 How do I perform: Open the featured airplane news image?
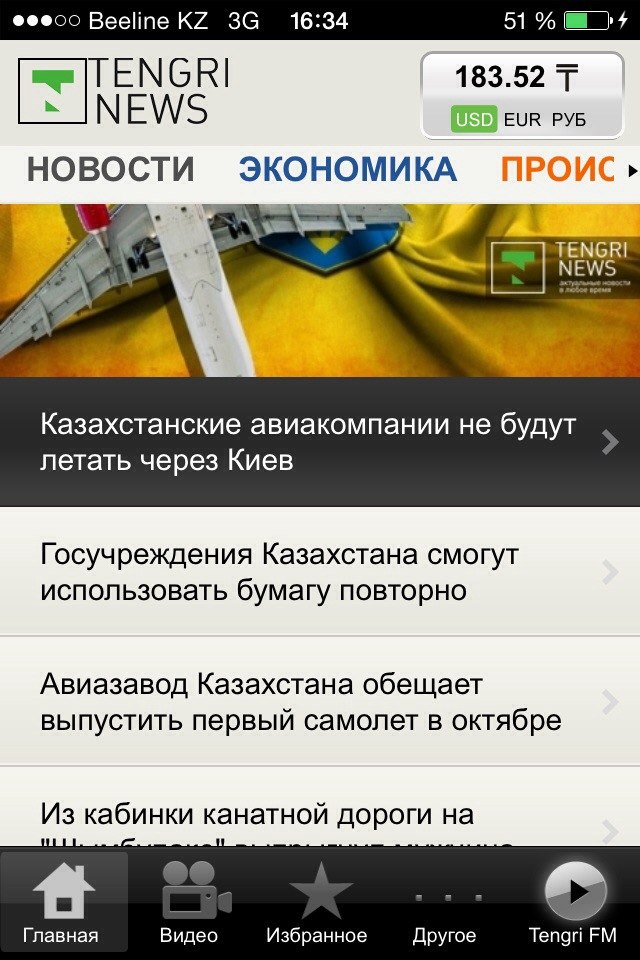click(320, 290)
